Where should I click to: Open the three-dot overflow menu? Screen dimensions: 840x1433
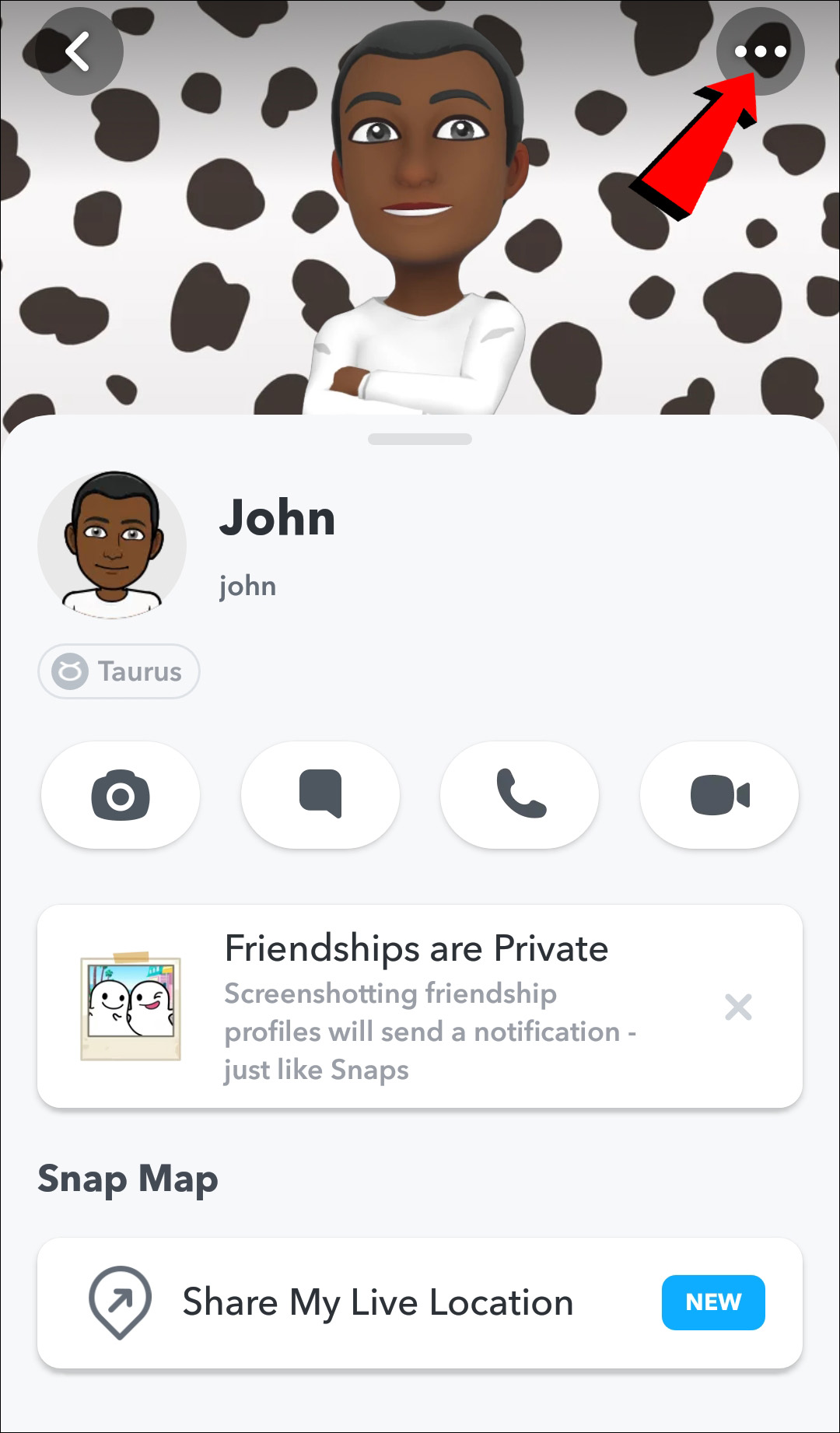tap(760, 51)
